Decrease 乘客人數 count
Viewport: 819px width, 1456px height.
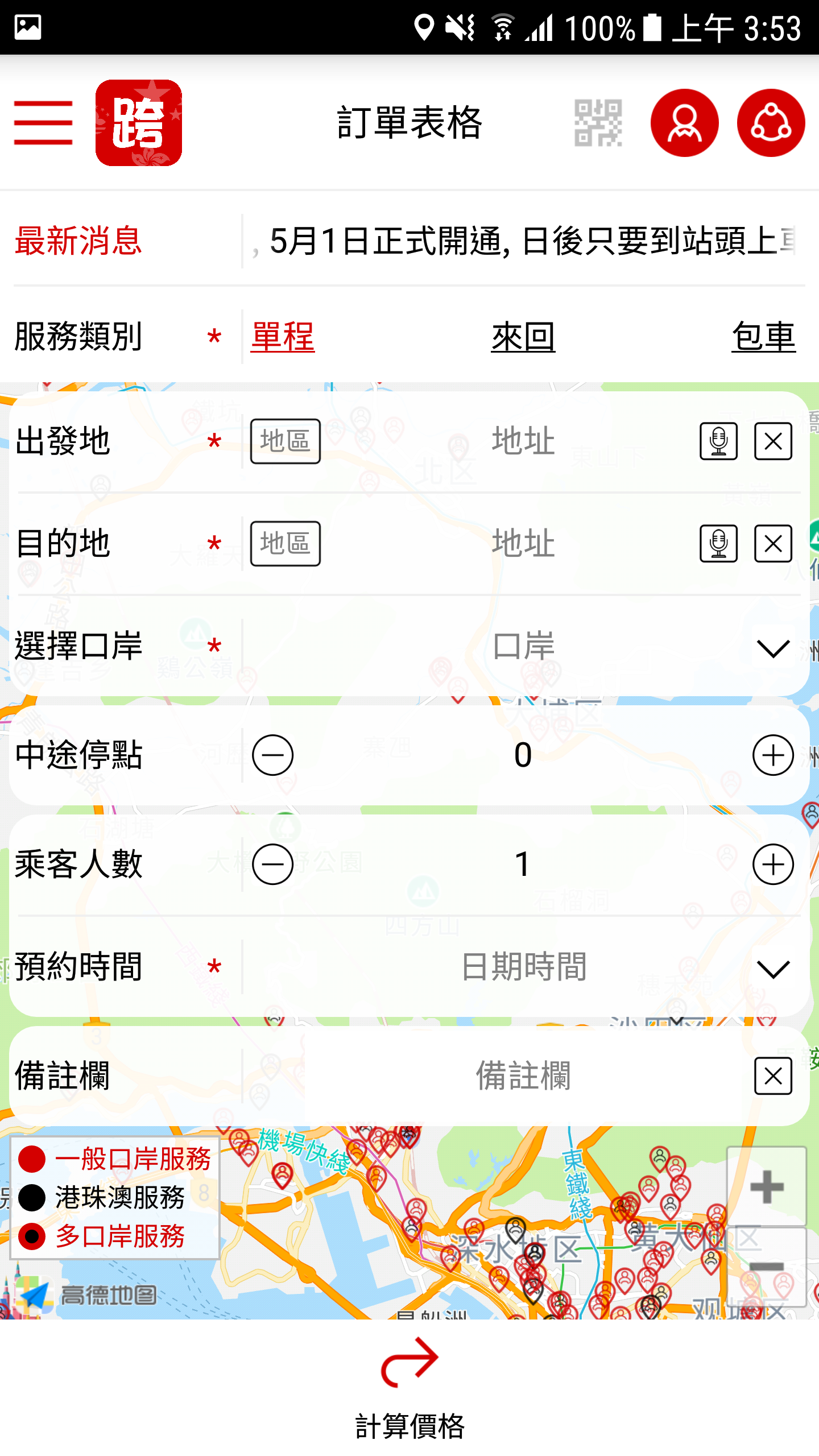coord(273,864)
